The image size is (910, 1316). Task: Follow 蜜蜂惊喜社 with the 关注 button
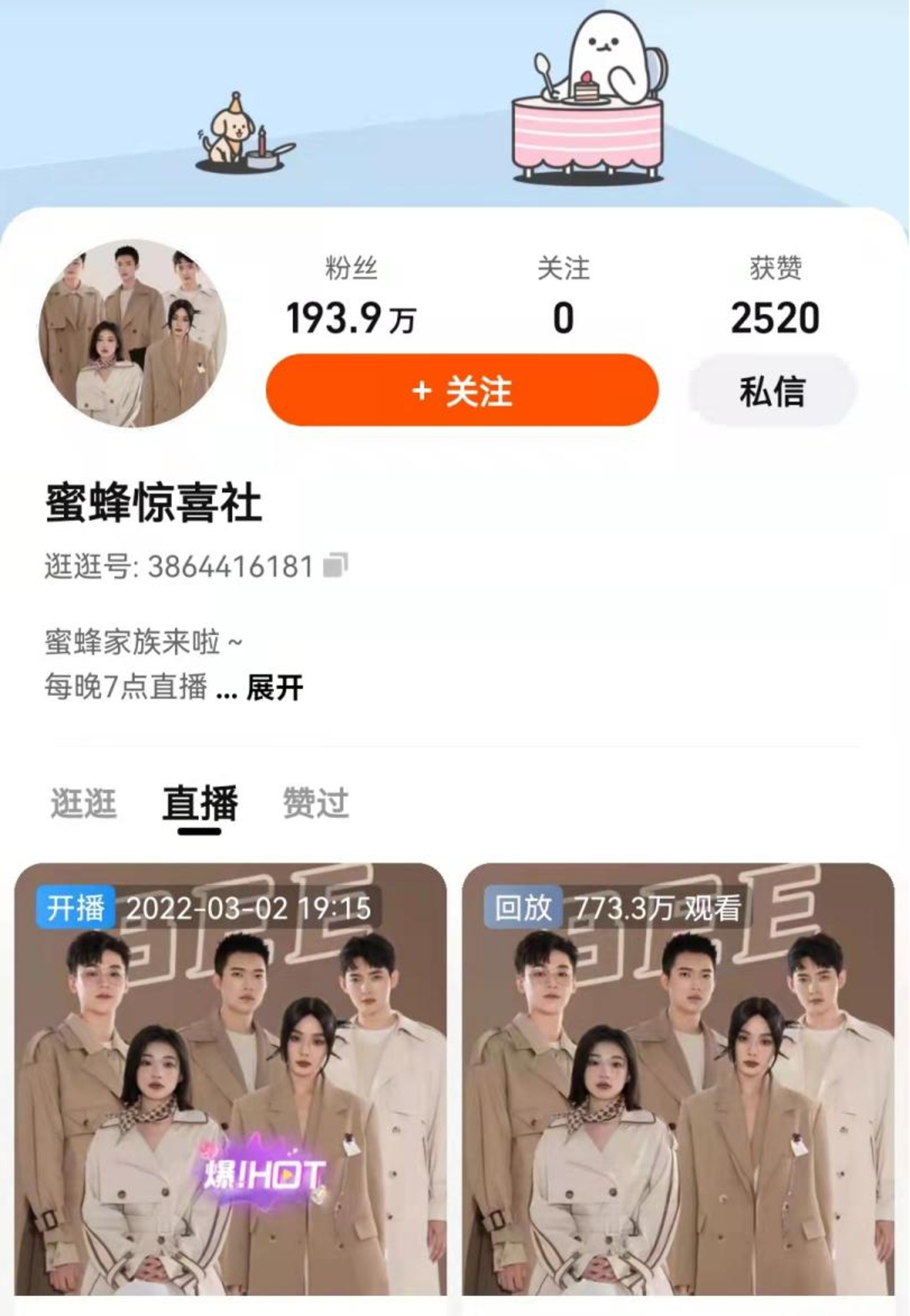[x=462, y=391]
